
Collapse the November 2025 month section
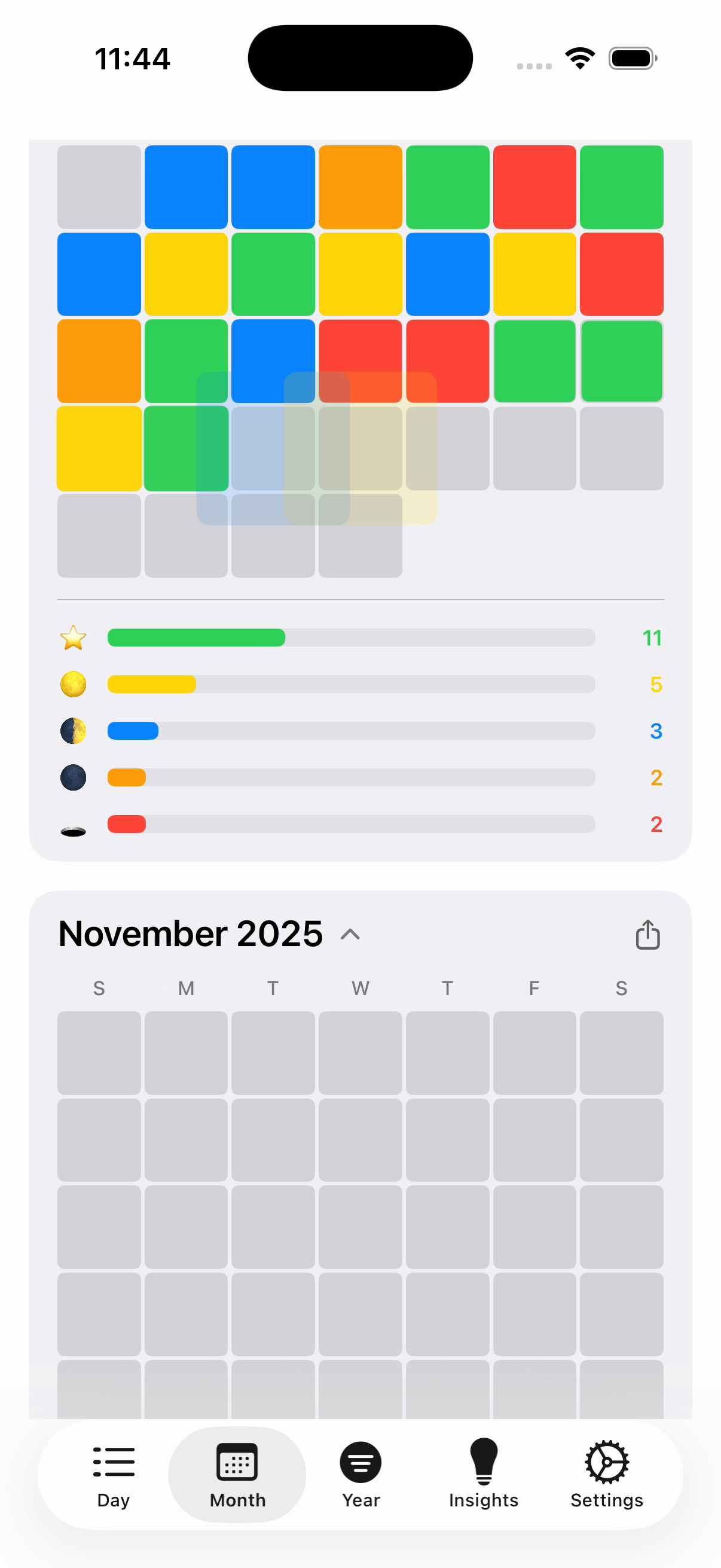[350, 934]
